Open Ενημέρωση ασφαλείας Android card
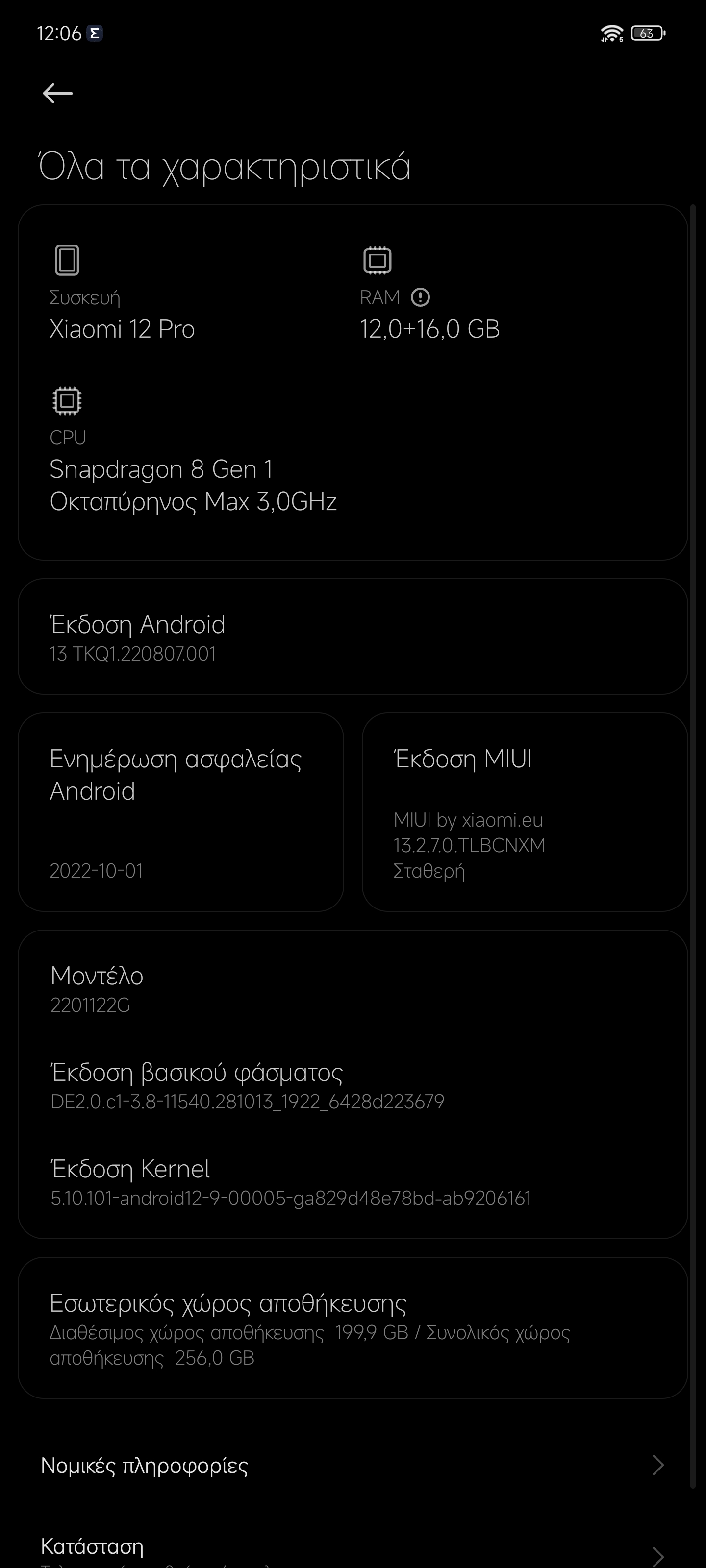Screen dimensions: 706x1568 coord(181,812)
